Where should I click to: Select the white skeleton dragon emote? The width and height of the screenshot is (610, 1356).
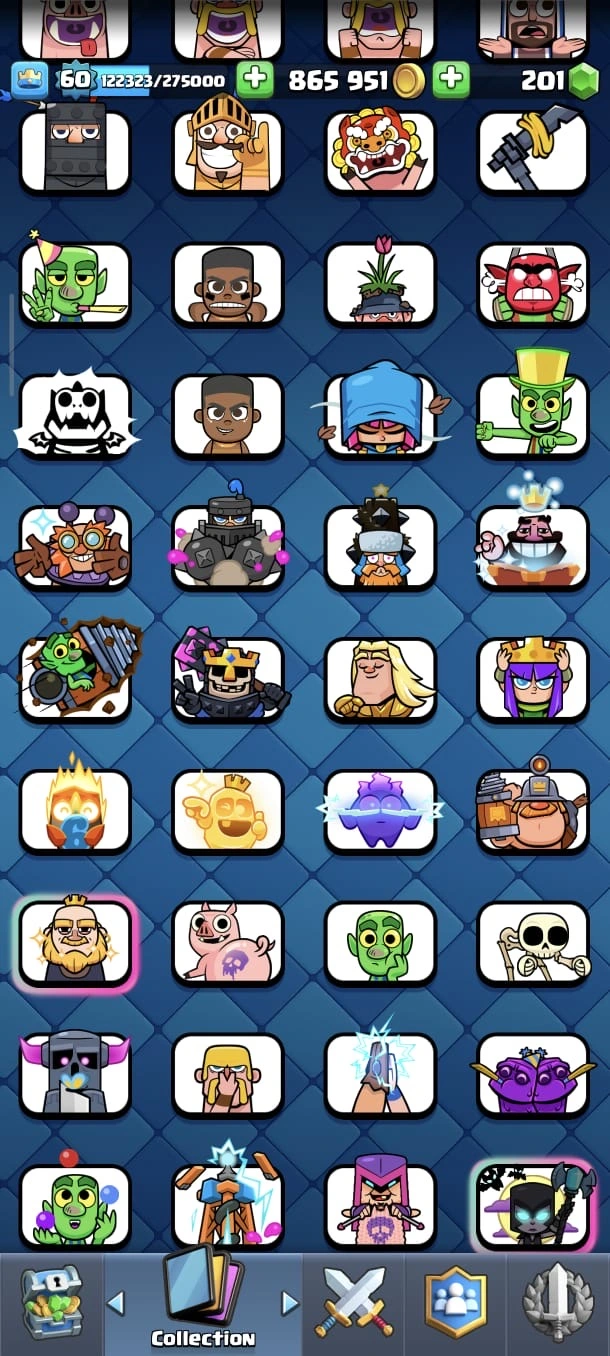75,414
